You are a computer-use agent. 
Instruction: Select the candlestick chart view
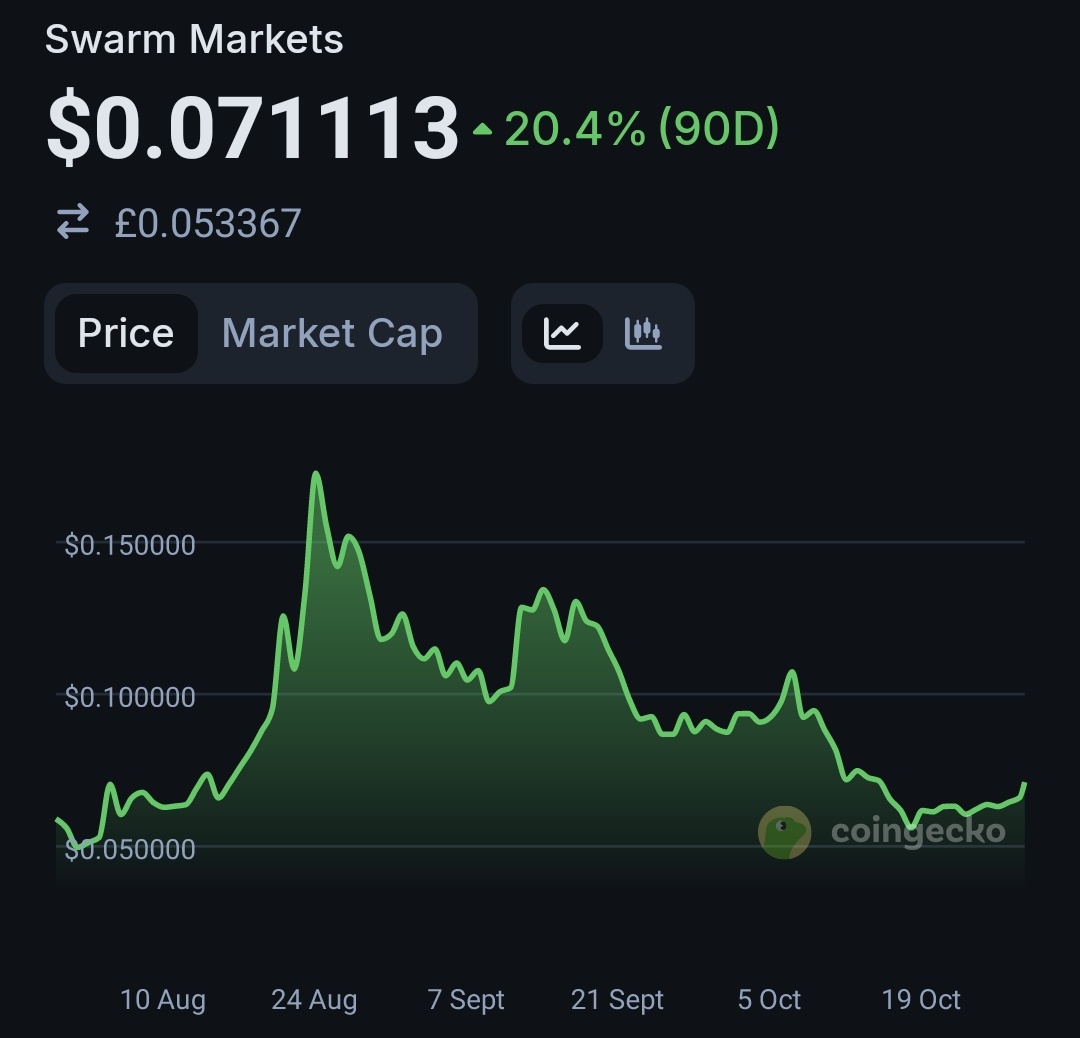click(644, 333)
